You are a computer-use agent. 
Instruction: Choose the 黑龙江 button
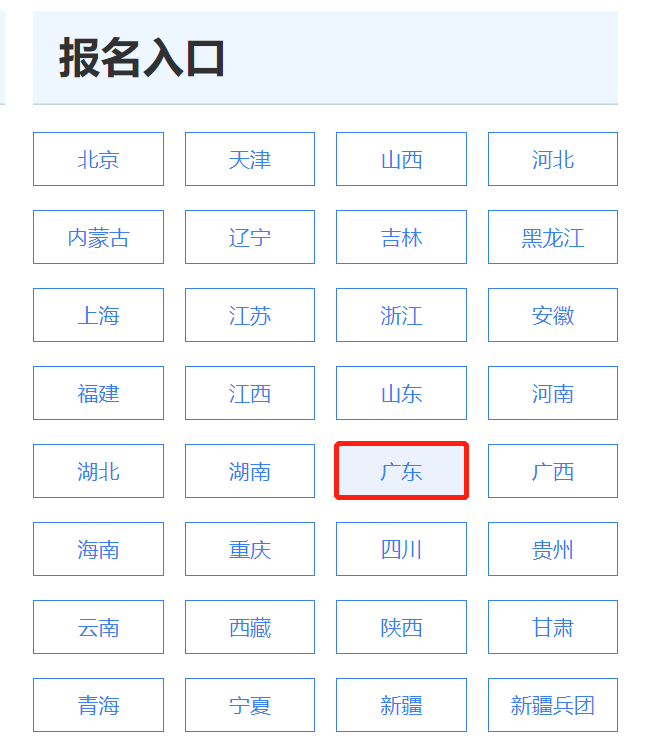(x=553, y=237)
